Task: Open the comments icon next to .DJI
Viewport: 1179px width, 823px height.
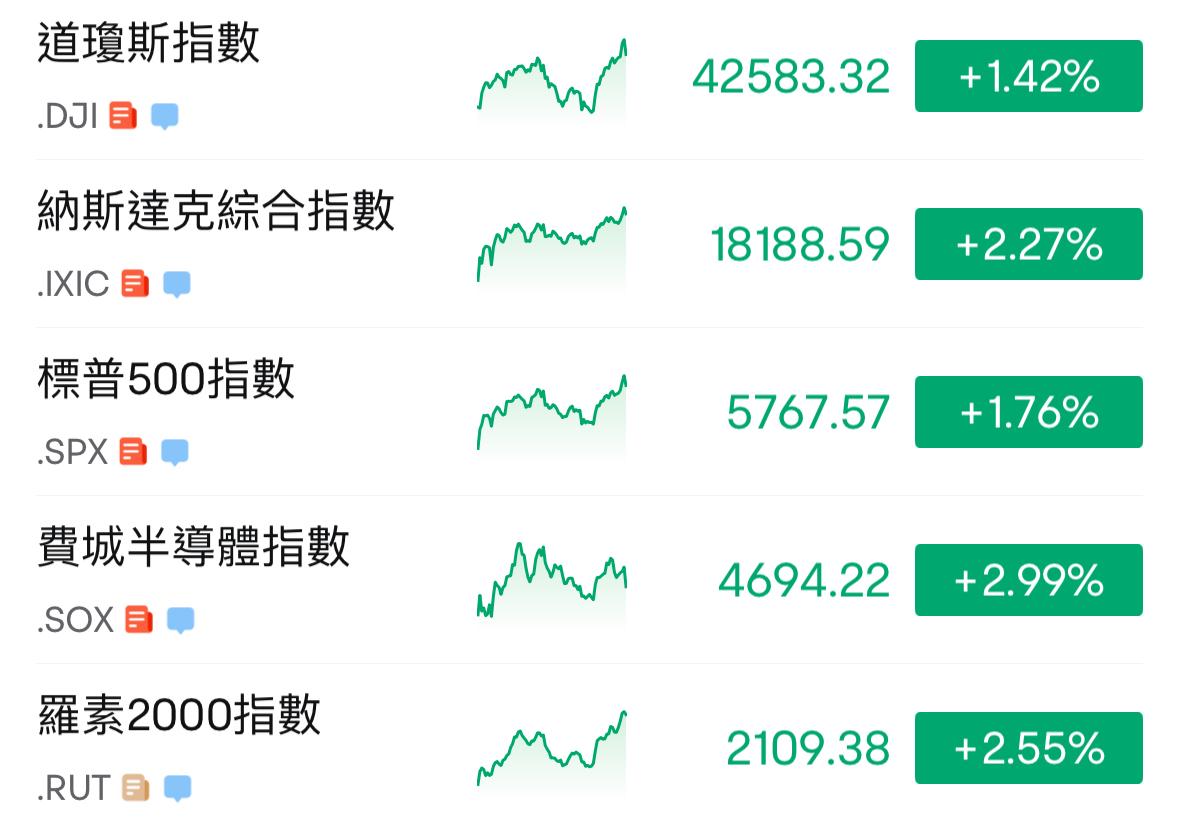Action: (x=165, y=117)
